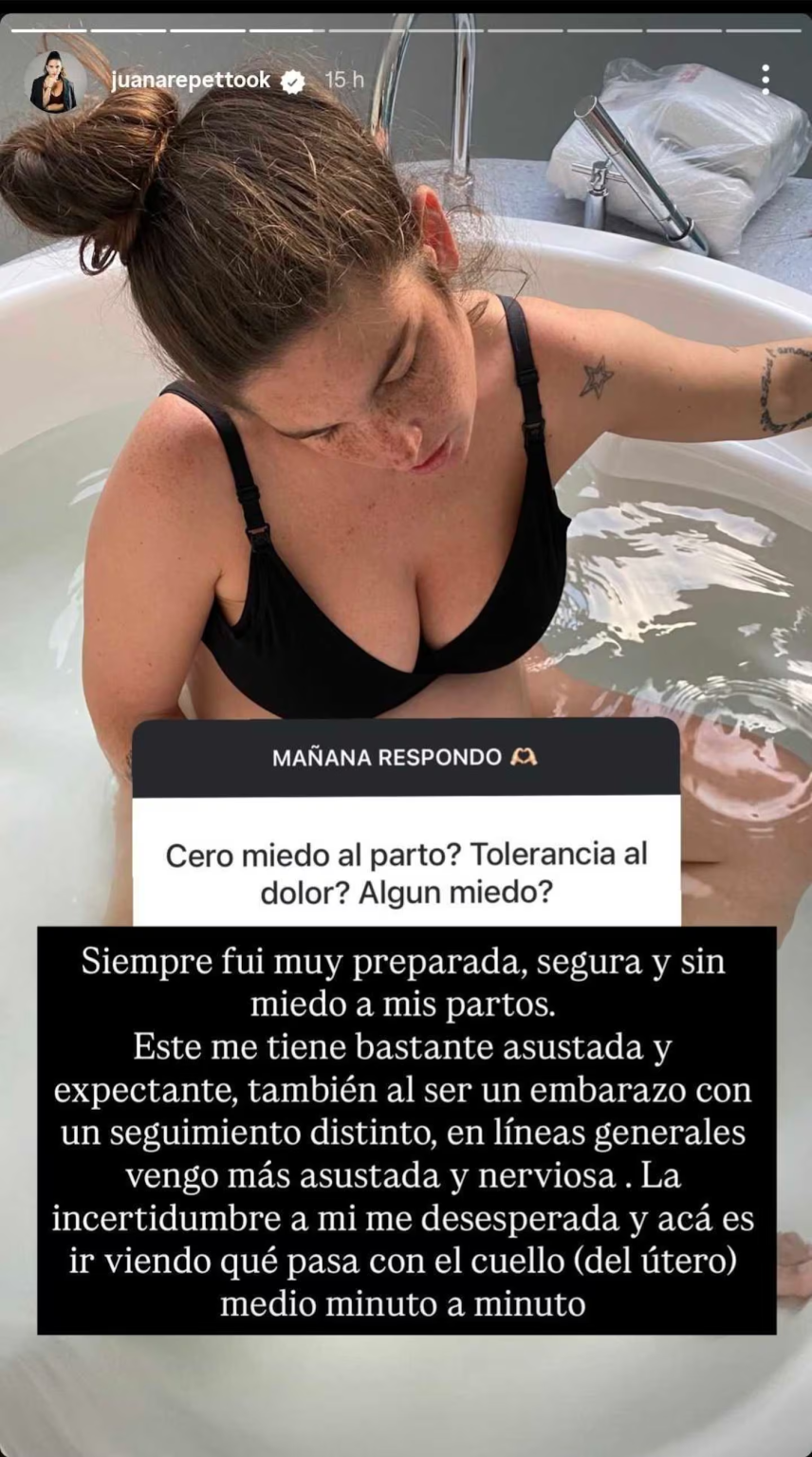Tap the juanarepettook username
This screenshot has height=1457, width=812.
click(x=191, y=81)
